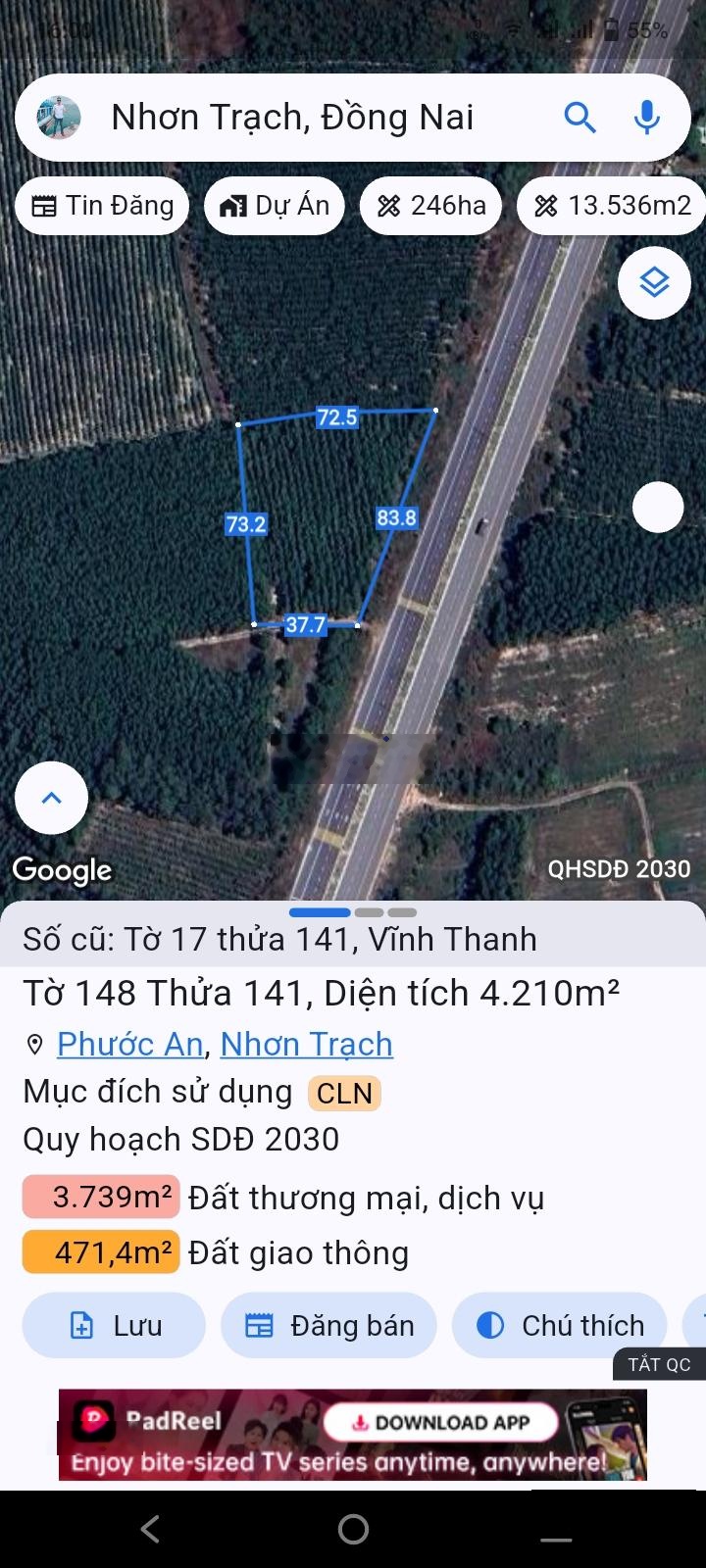Viewport: 706px width, 1568px height.
Task: Switch to the second info page dot
Action: pos(370,912)
